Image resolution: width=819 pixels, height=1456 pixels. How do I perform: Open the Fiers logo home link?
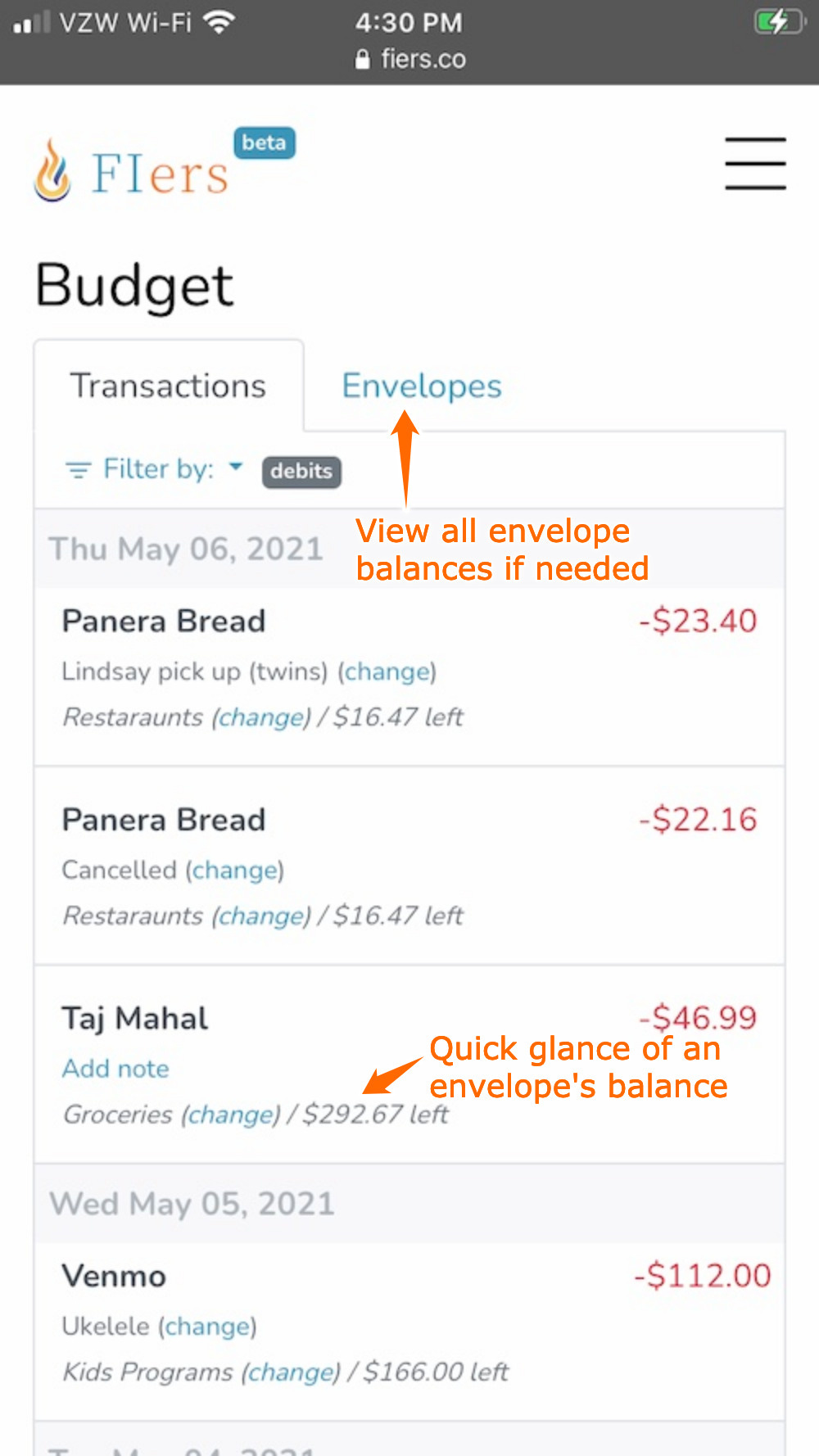tap(131, 170)
